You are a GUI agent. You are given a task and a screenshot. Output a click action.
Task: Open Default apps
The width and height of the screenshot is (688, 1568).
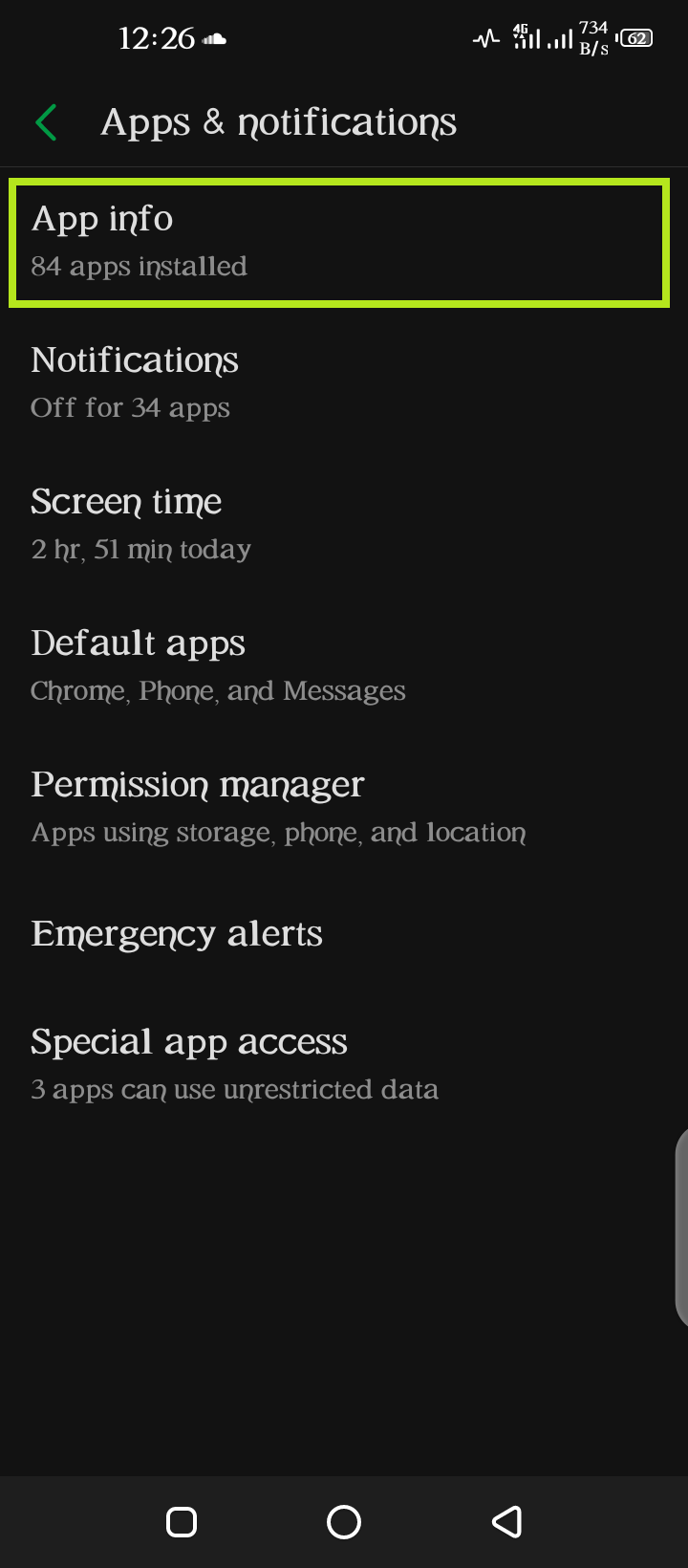tap(344, 666)
